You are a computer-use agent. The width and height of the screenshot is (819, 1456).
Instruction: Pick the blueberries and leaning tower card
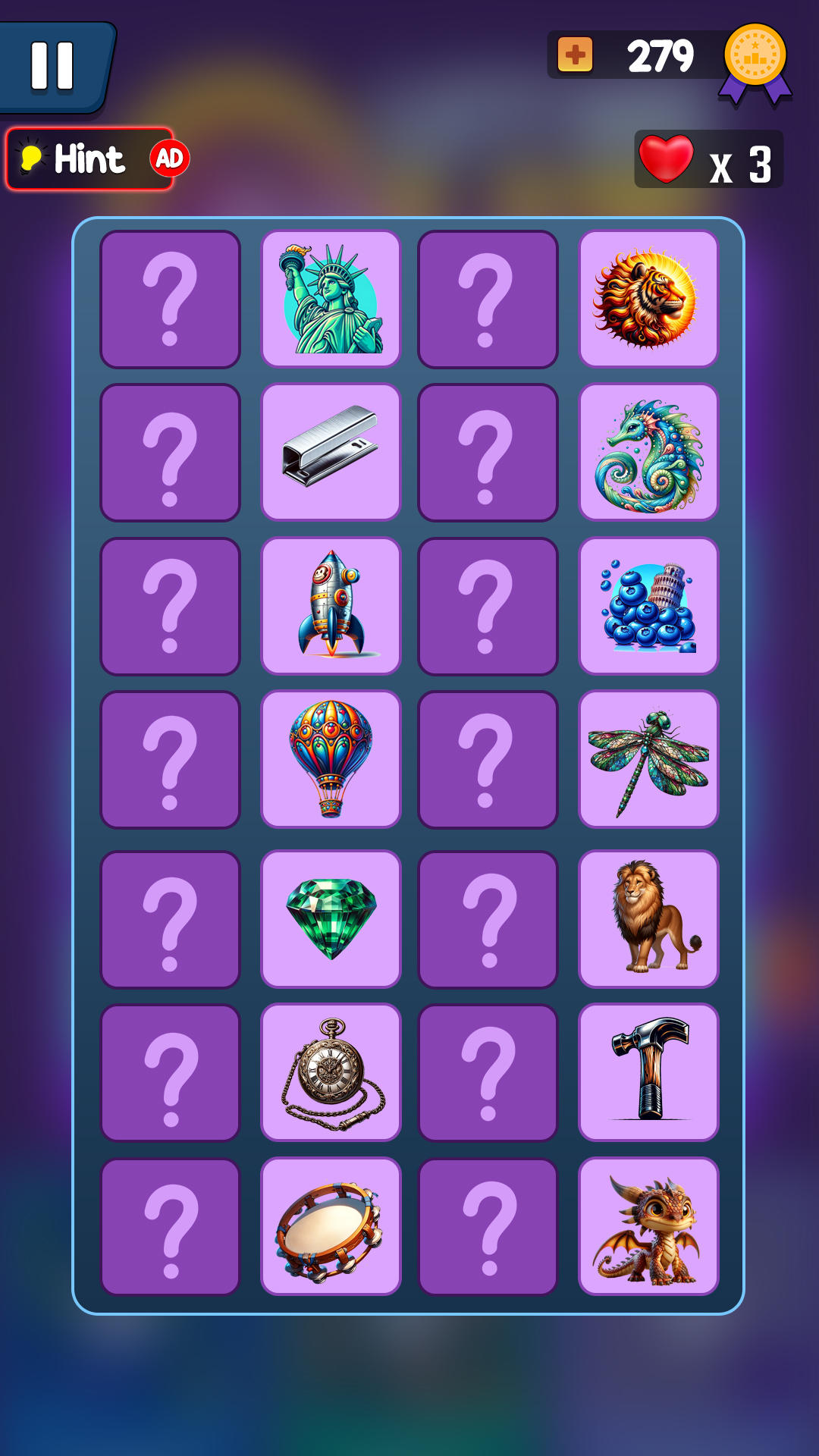coord(648,606)
